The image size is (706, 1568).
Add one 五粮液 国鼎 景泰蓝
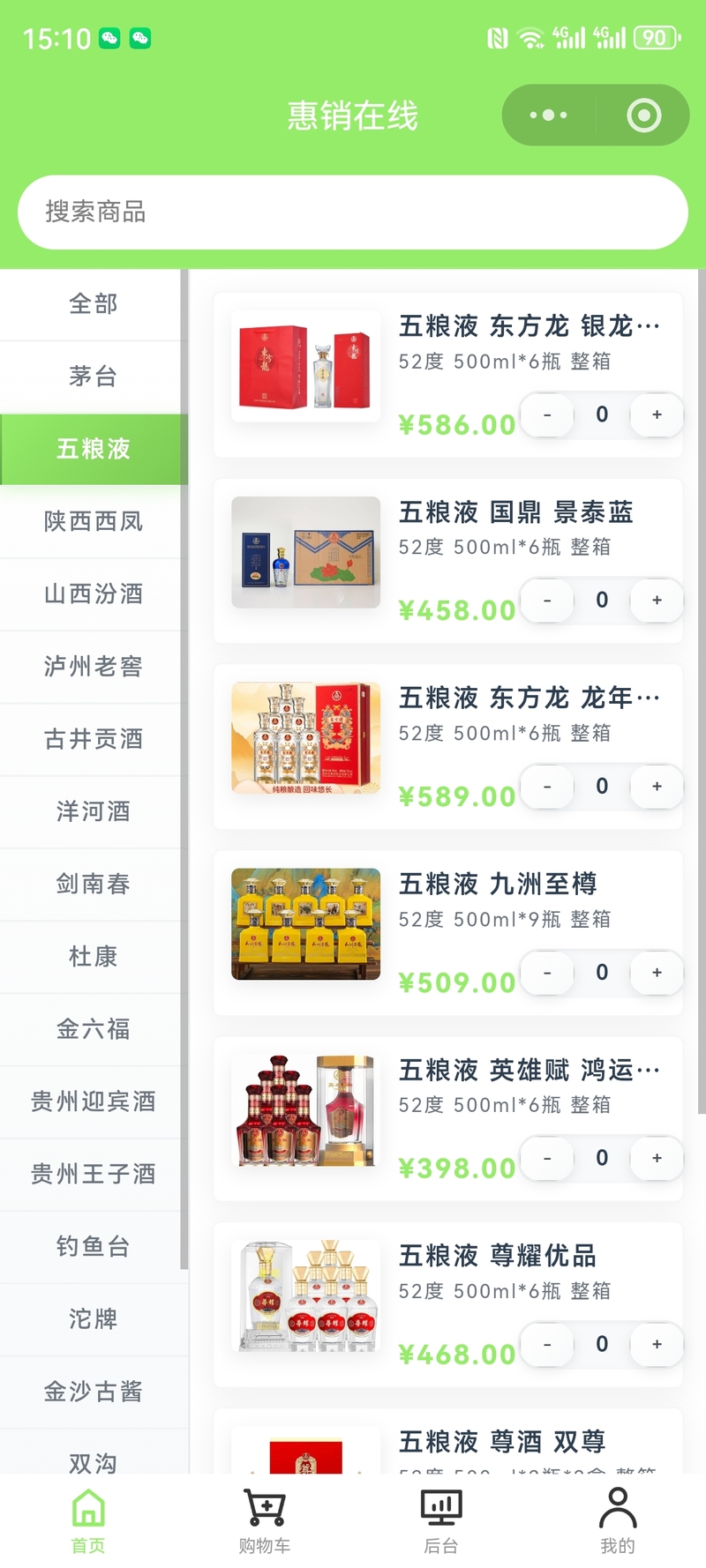(x=657, y=601)
